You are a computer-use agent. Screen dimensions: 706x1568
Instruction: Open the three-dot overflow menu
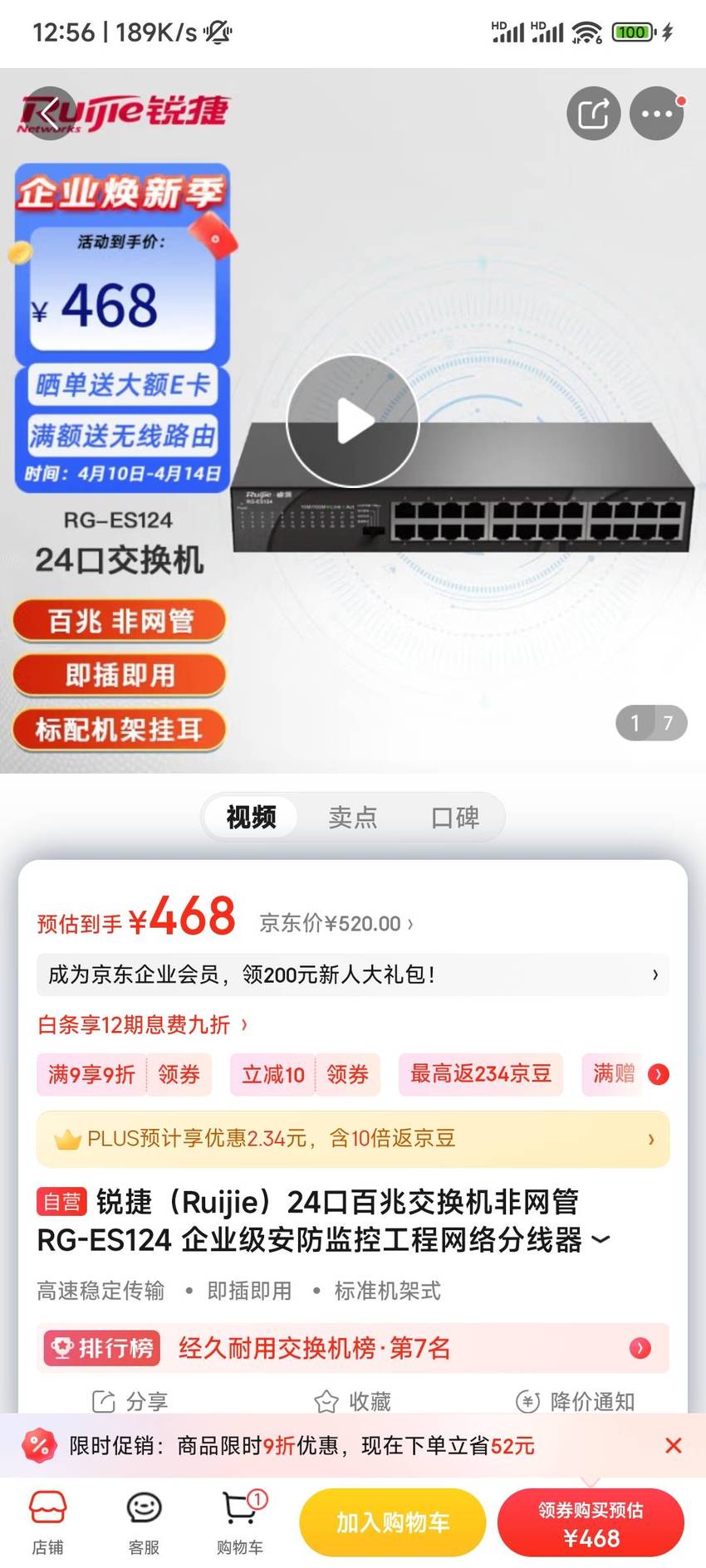tap(657, 113)
